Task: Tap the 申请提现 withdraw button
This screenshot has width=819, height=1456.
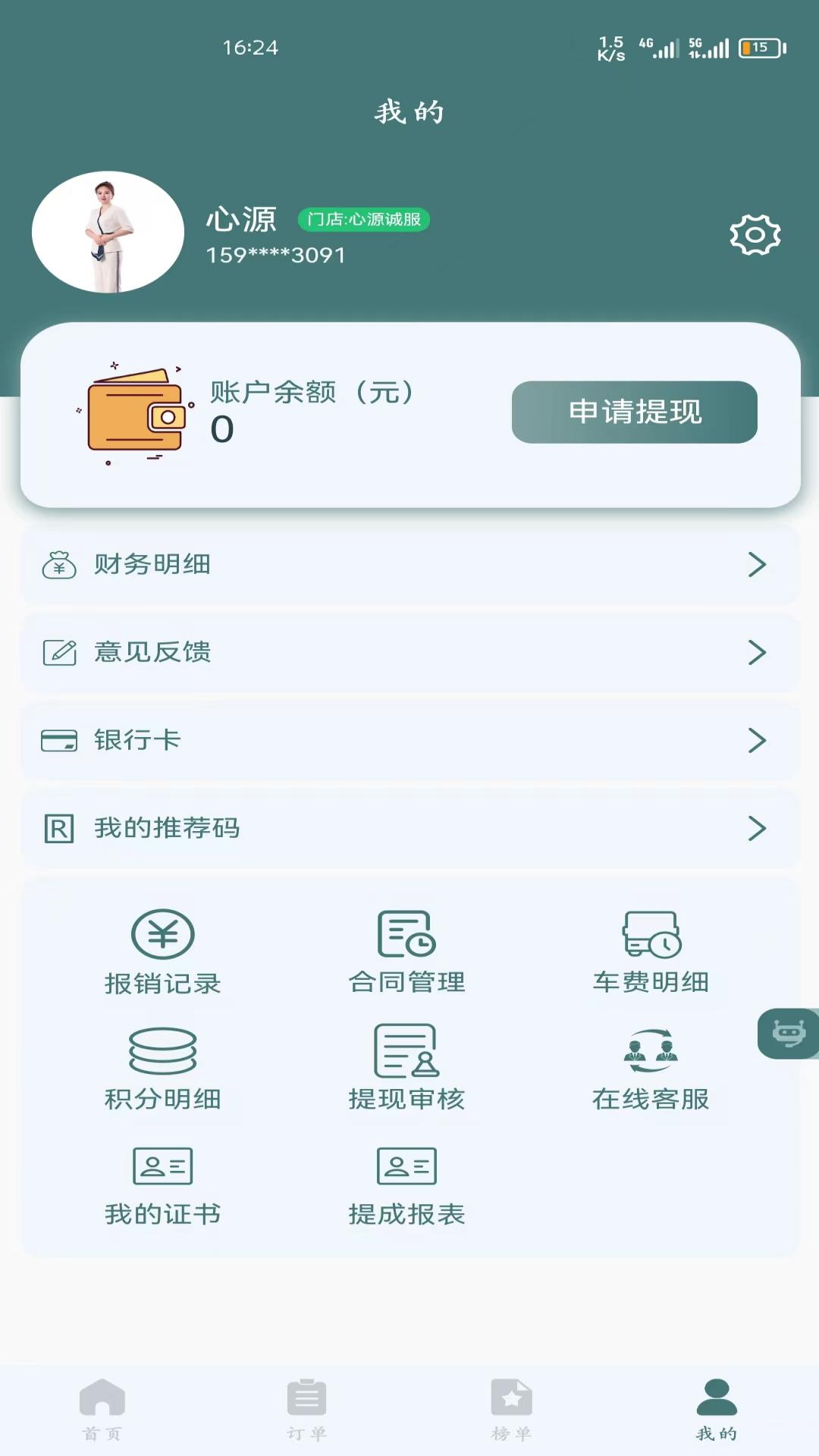Action: point(634,412)
